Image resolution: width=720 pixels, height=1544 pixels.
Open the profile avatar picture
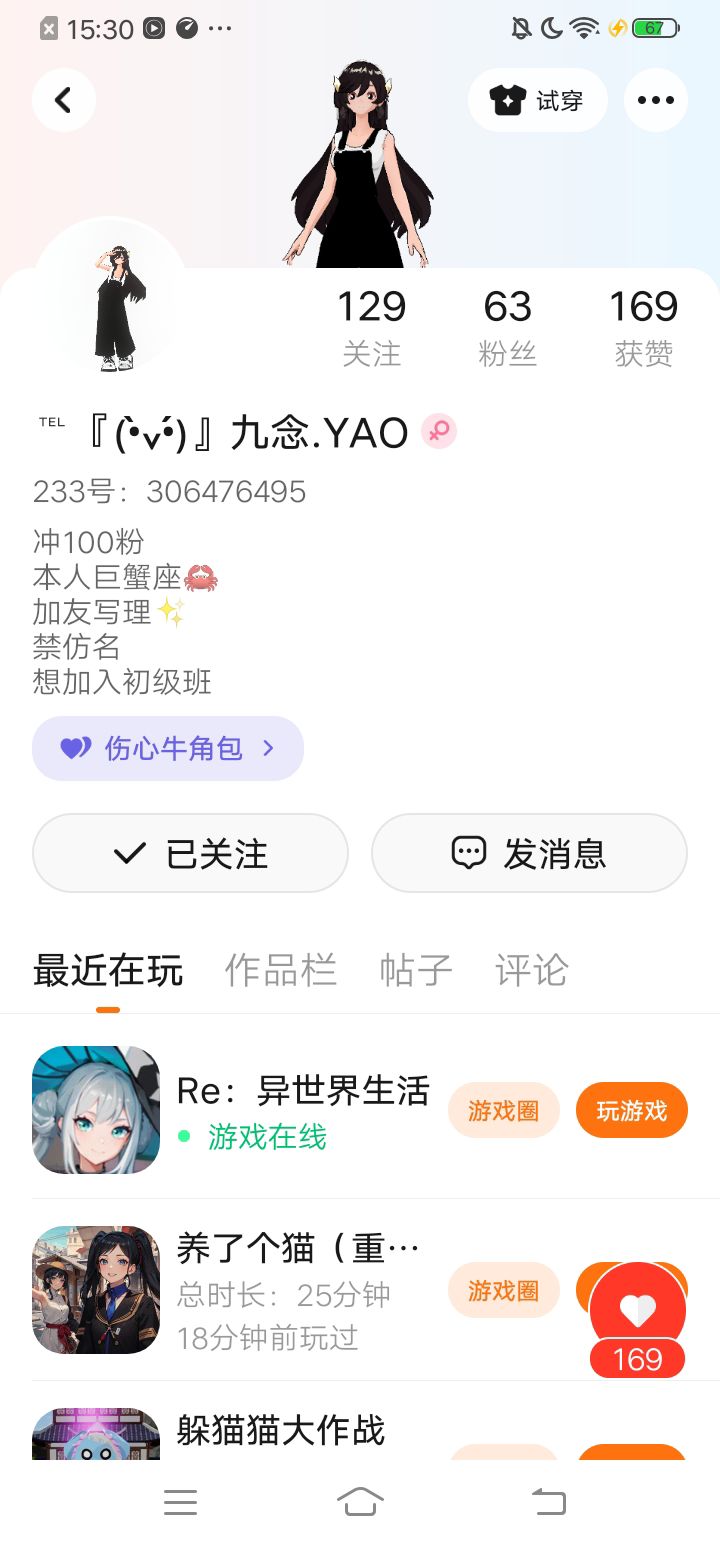(111, 297)
